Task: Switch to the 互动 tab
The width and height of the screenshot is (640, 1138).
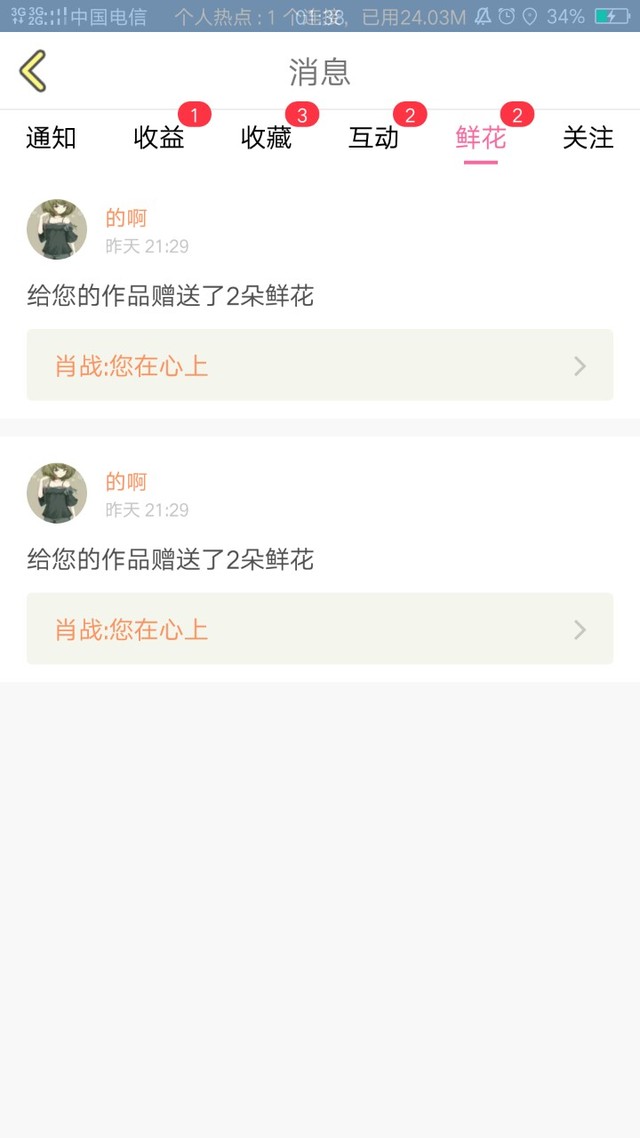Action: [x=374, y=137]
